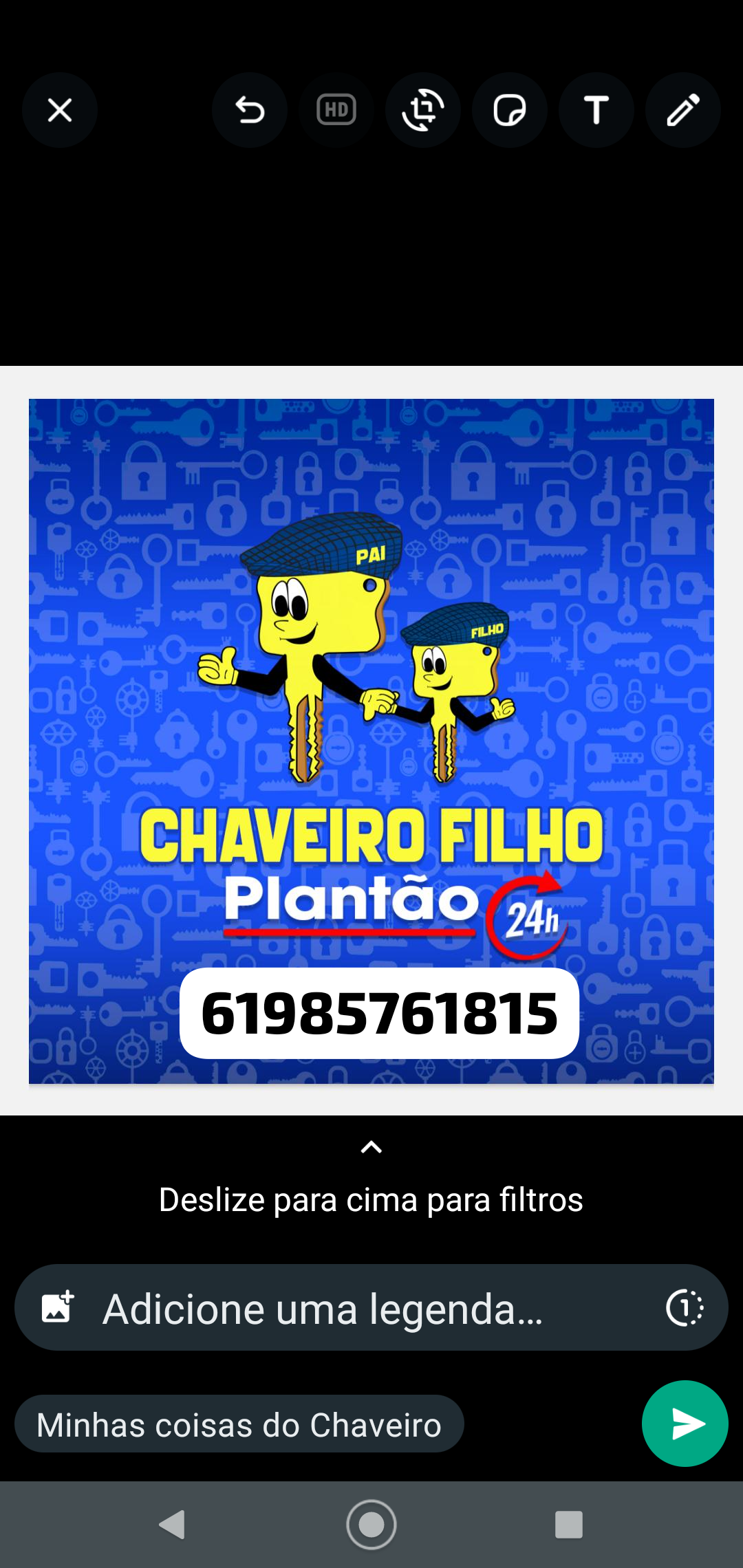Undo the last edit
This screenshot has width=743, height=1568.
point(250,110)
